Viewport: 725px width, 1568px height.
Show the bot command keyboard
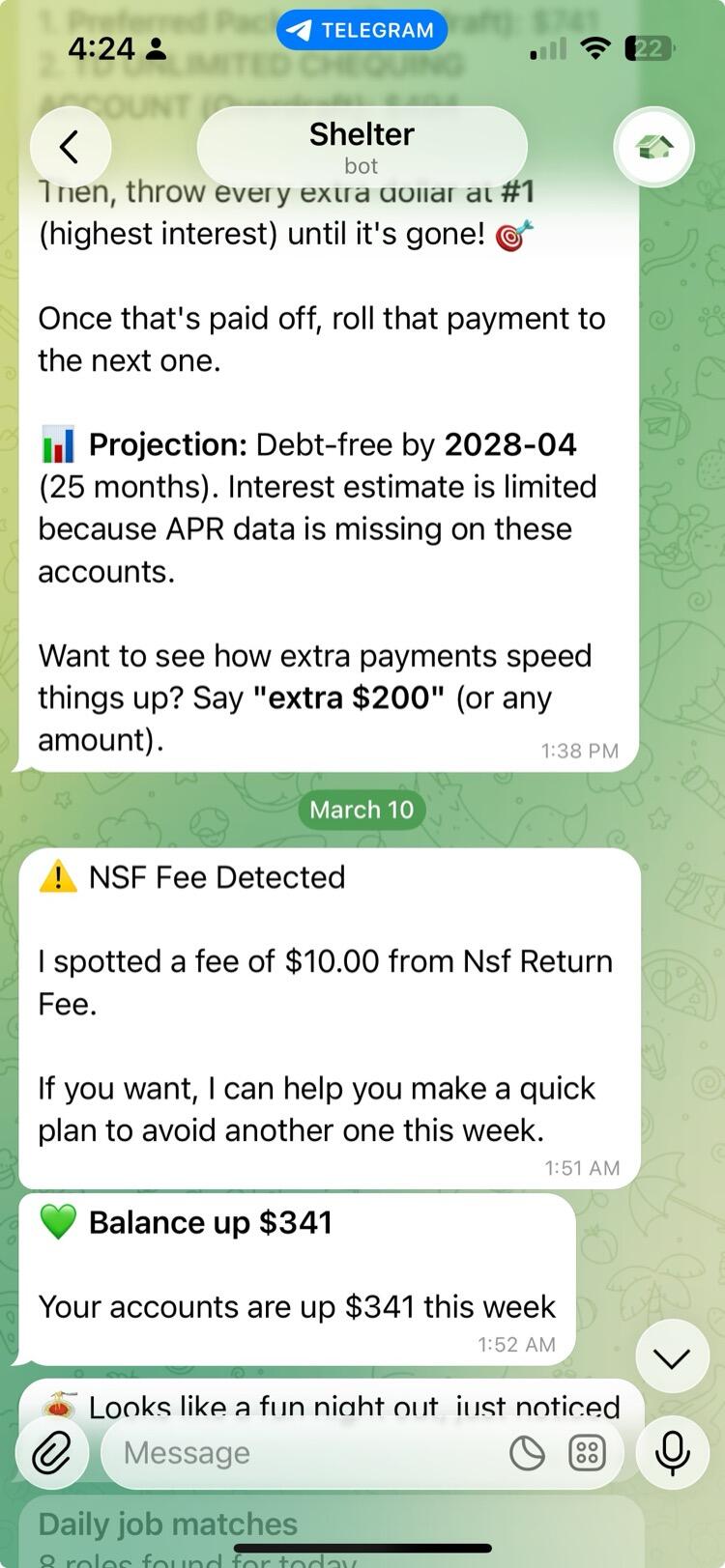click(x=587, y=1453)
